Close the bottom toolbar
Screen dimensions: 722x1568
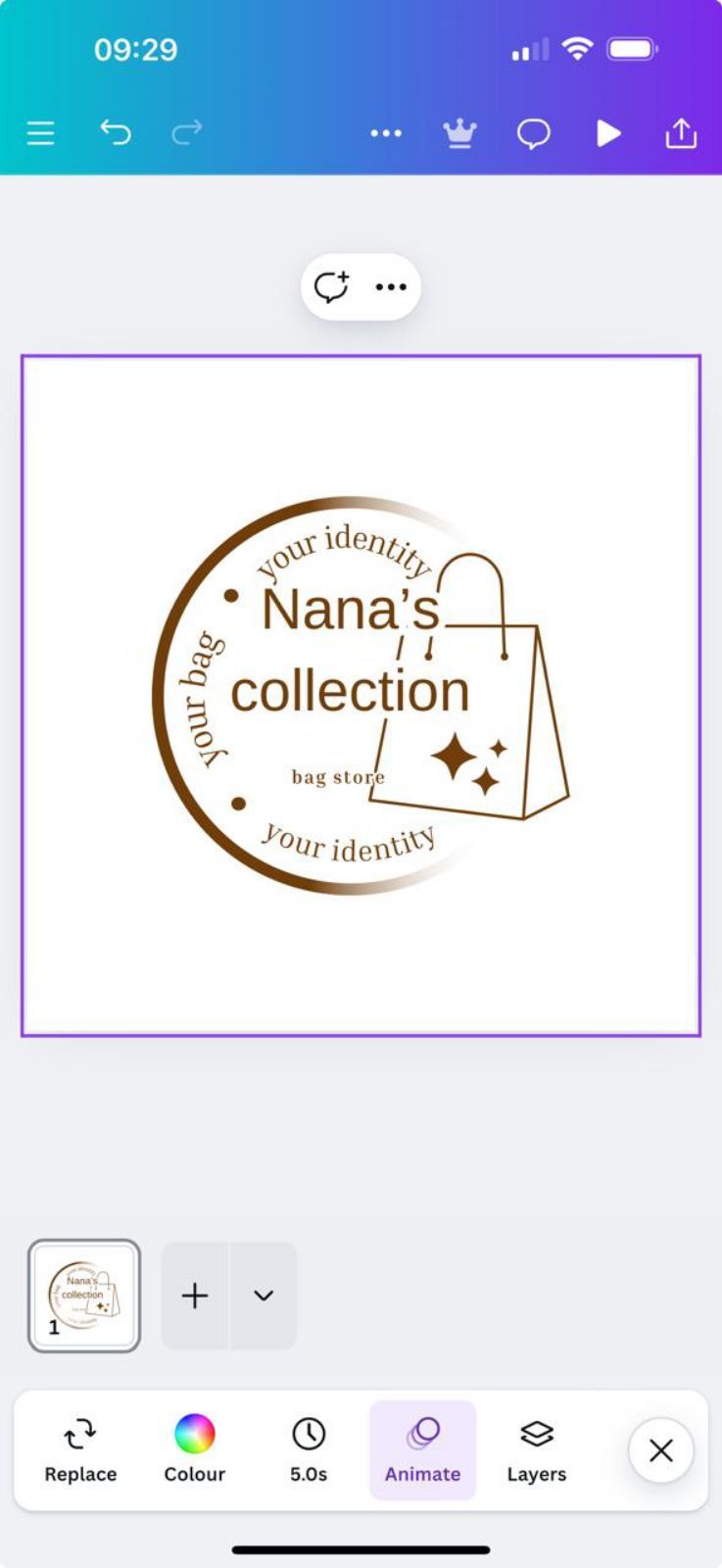[x=661, y=1450]
